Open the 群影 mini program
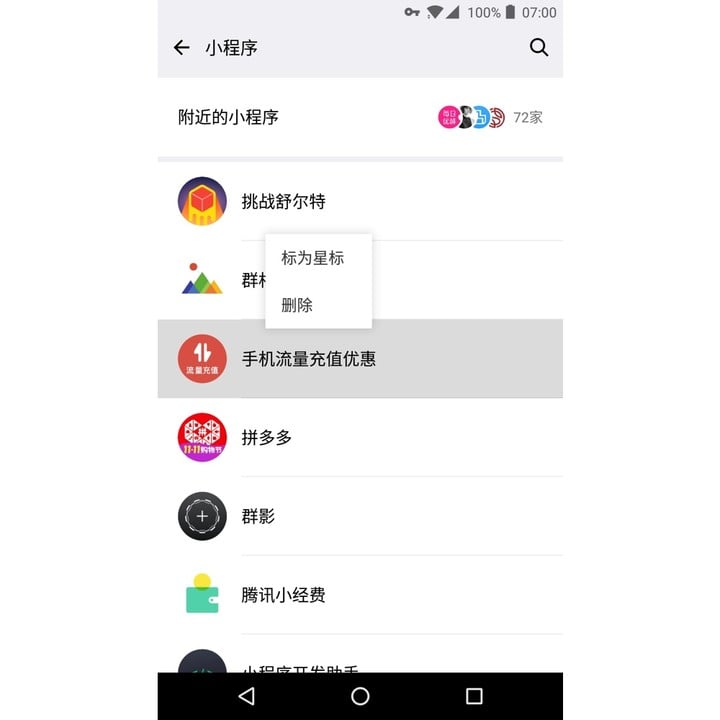Screen dimensions: 720x720 point(360,516)
